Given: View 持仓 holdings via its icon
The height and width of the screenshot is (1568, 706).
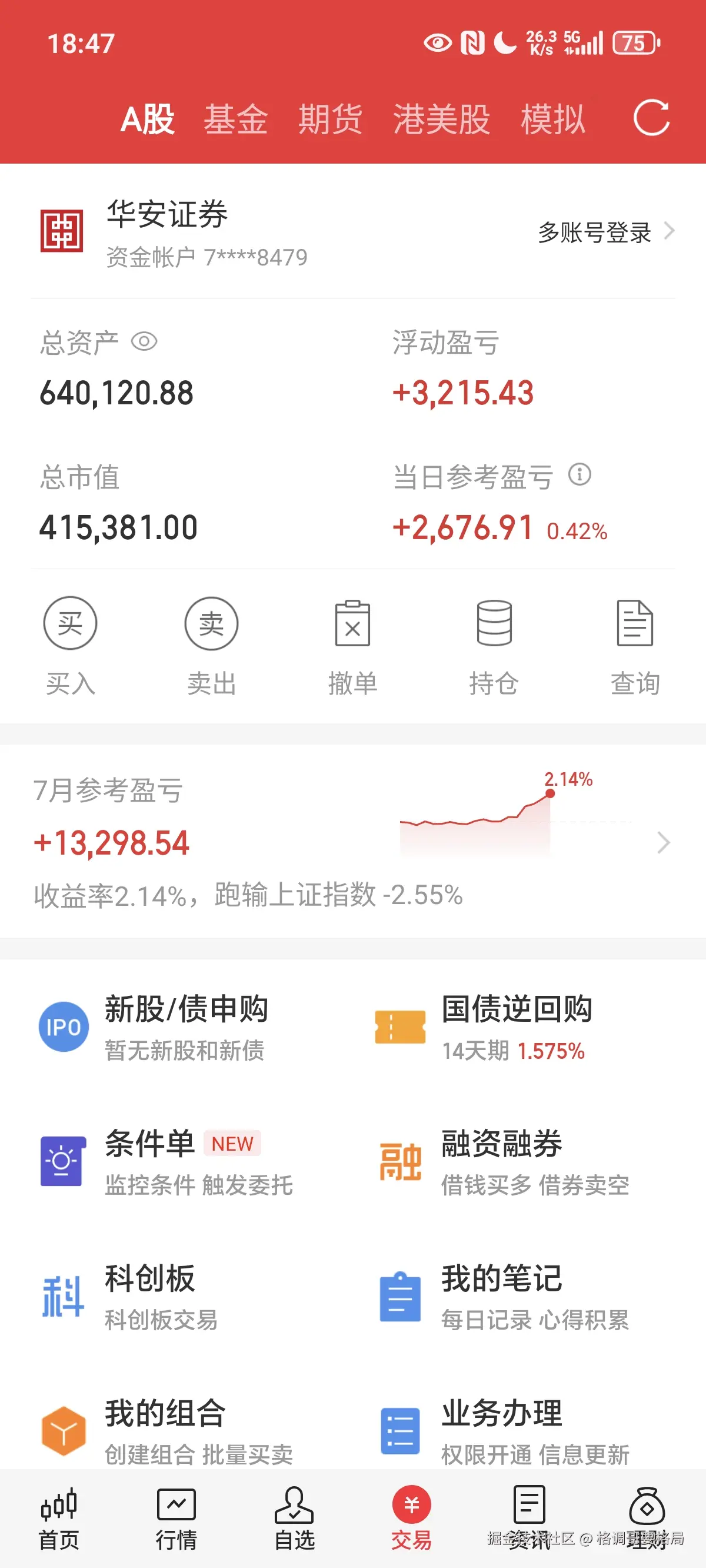Looking at the screenshot, I should (x=494, y=623).
